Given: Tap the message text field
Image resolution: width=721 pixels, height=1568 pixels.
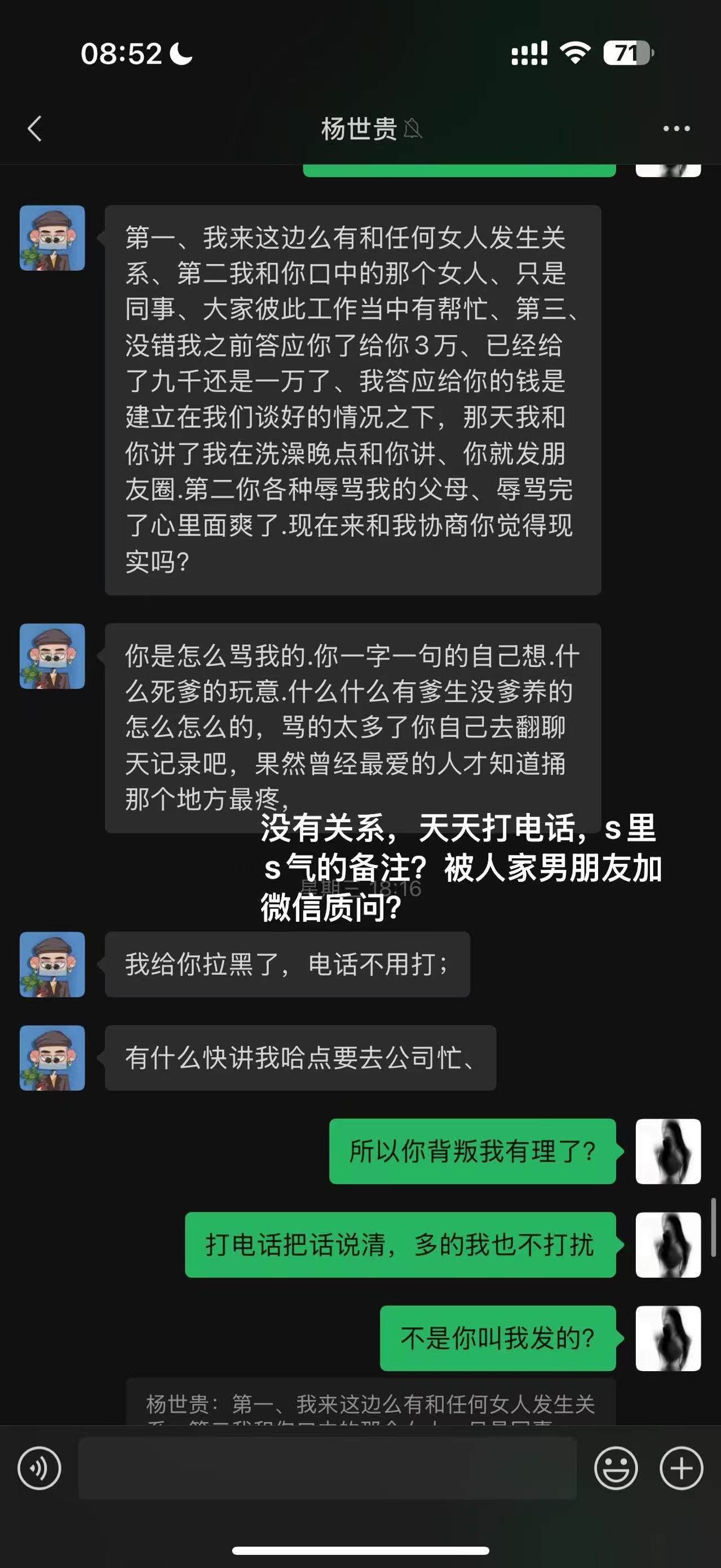Looking at the screenshot, I should 328,1468.
